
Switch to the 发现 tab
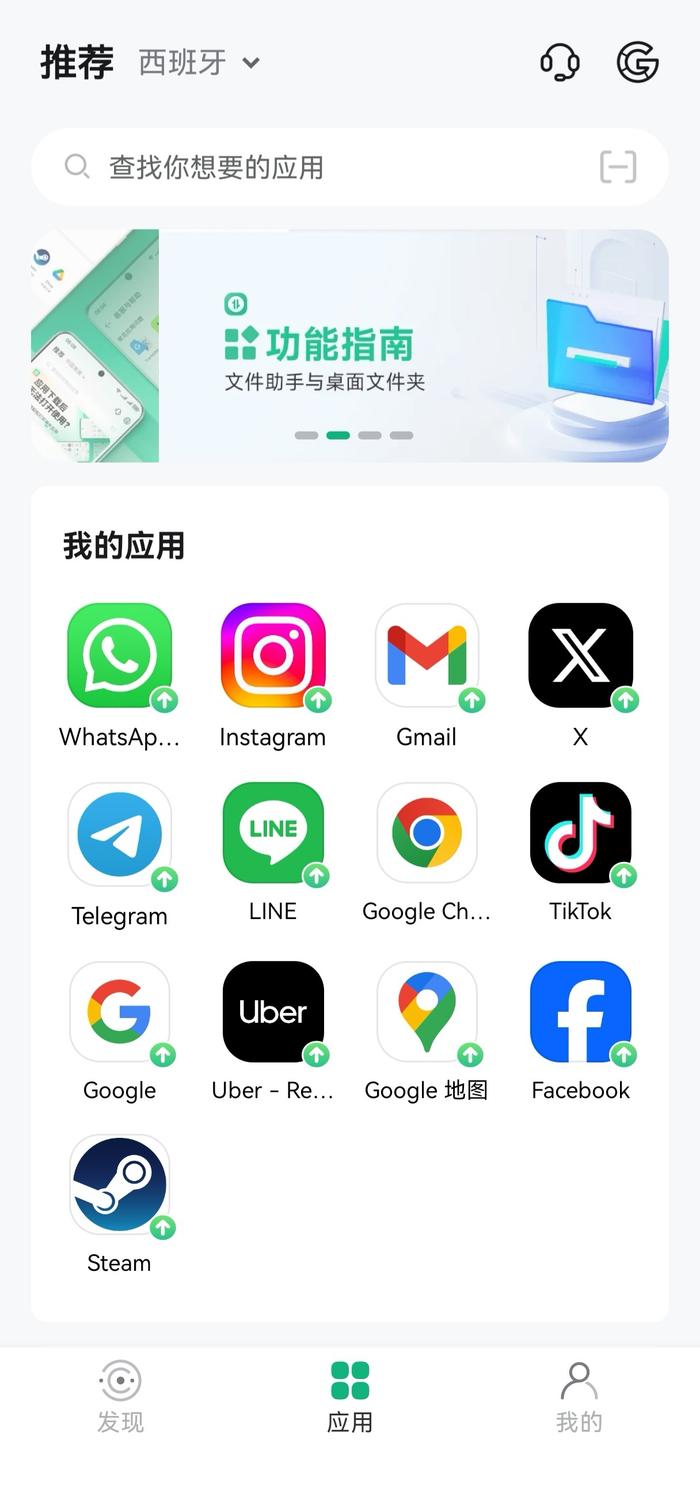pyautogui.click(x=120, y=1397)
